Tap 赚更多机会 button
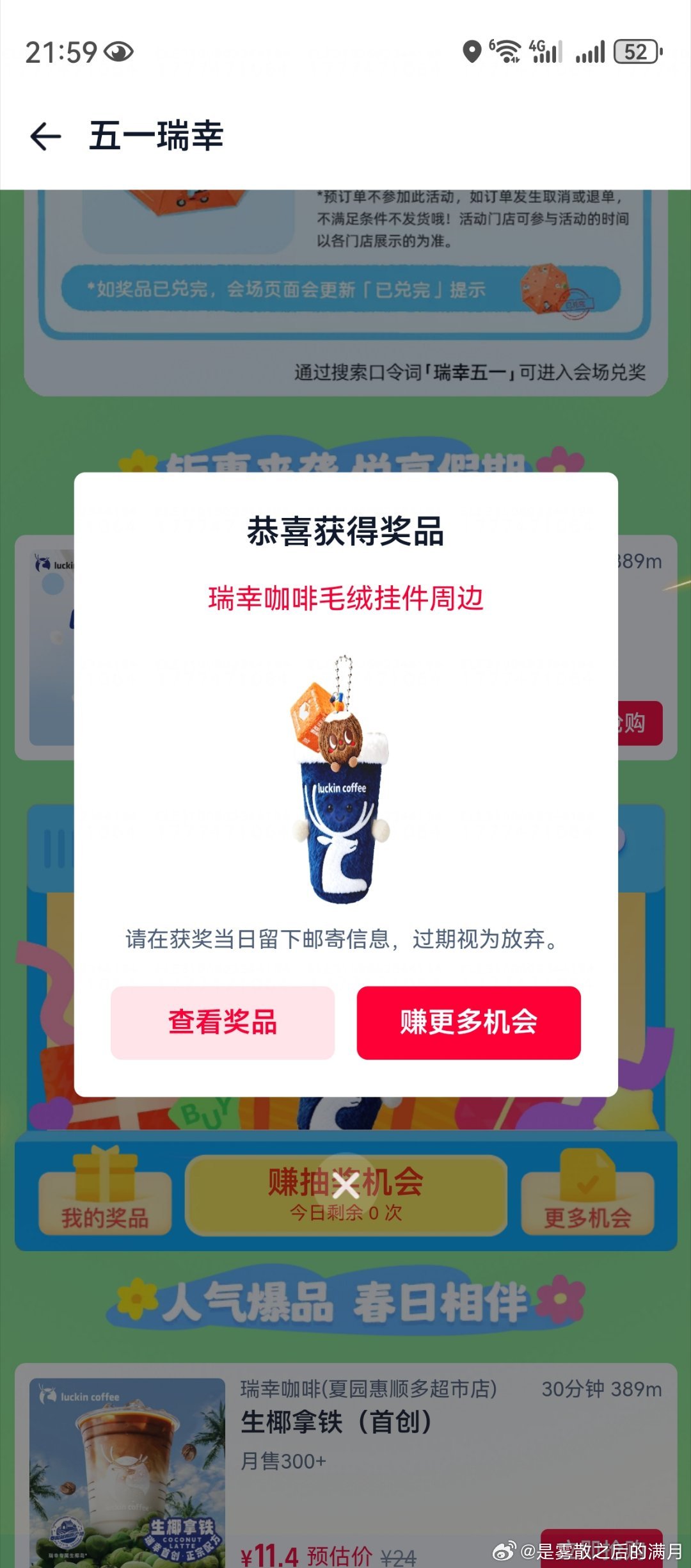The width and height of the screenshot is (691, 1568). 468,1022
